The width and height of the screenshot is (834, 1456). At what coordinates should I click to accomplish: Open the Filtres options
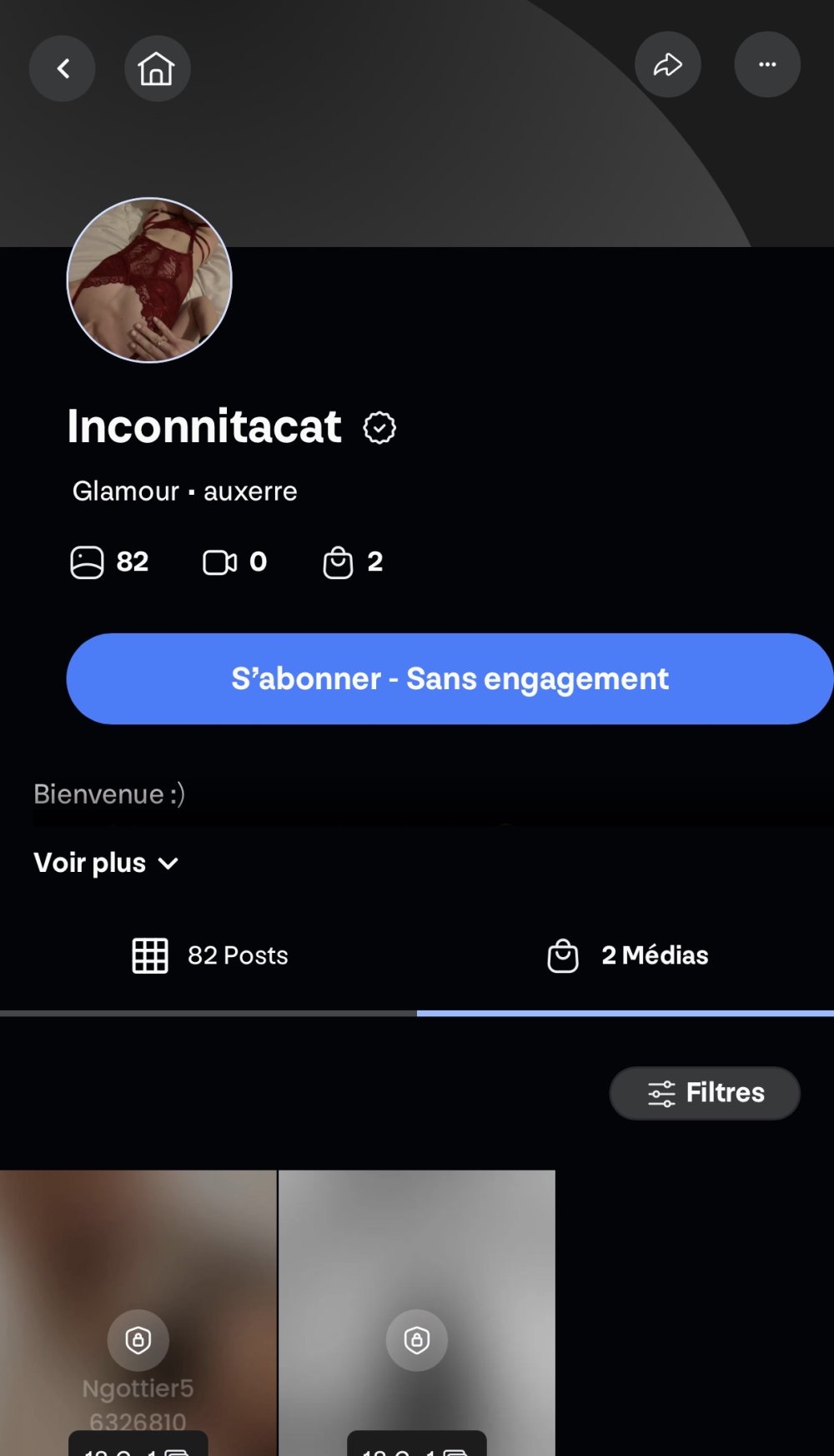(x=705, y=1093)
